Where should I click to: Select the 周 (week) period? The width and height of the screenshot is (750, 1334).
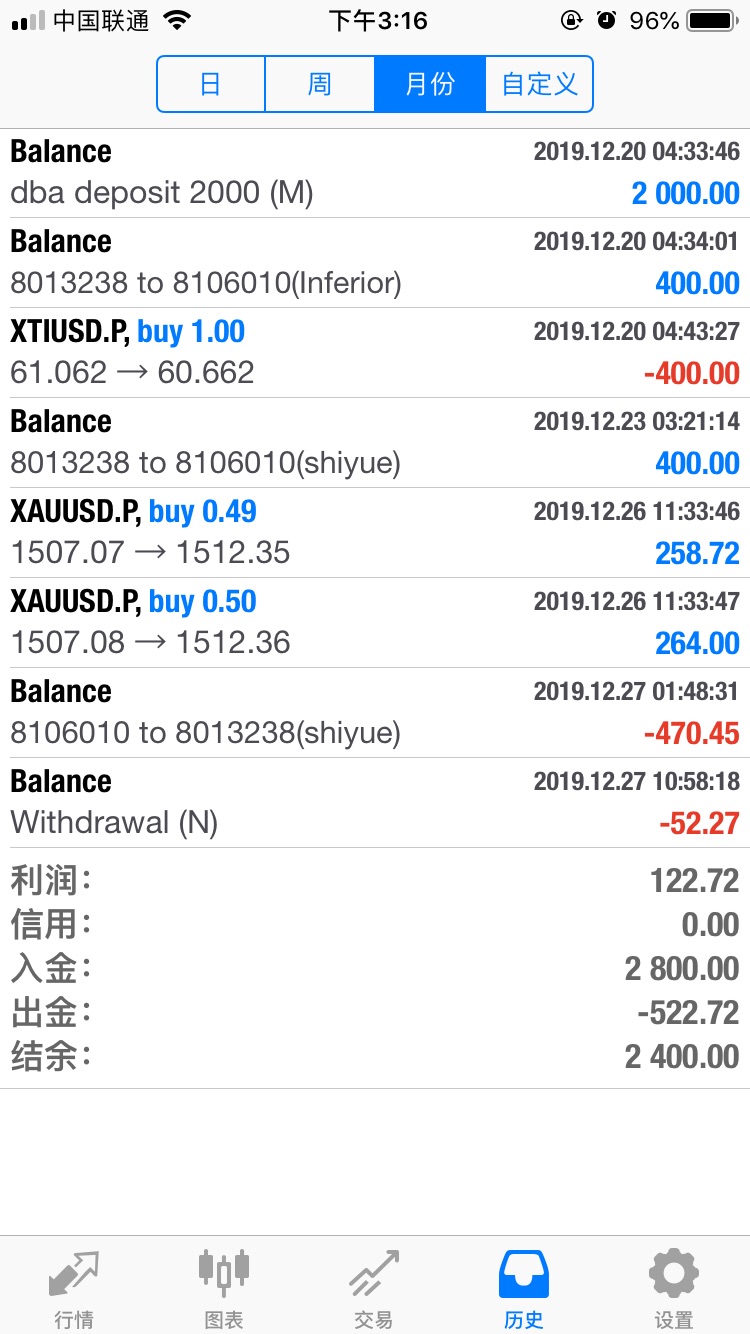tap(320, 83)
